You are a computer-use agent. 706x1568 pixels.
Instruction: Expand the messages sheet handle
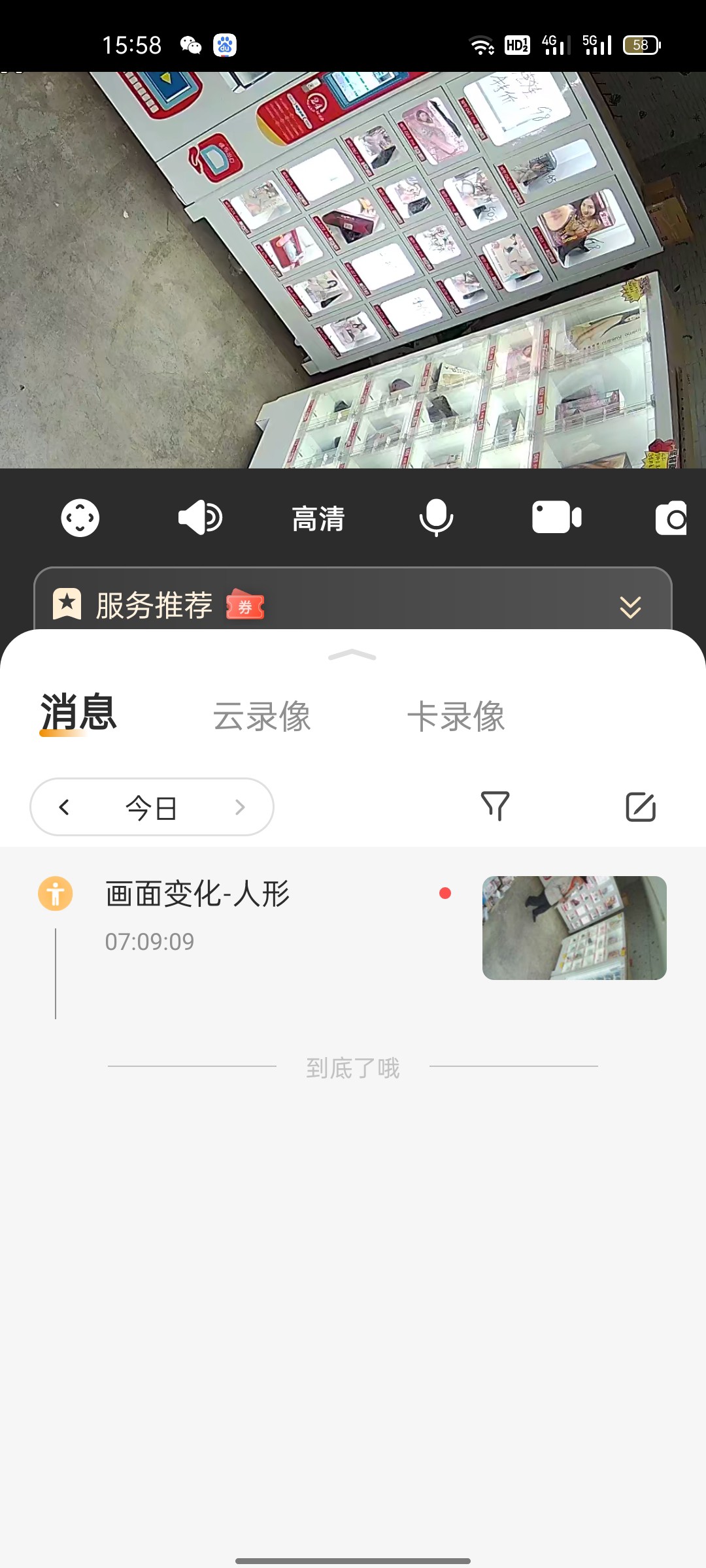point(352,655)
